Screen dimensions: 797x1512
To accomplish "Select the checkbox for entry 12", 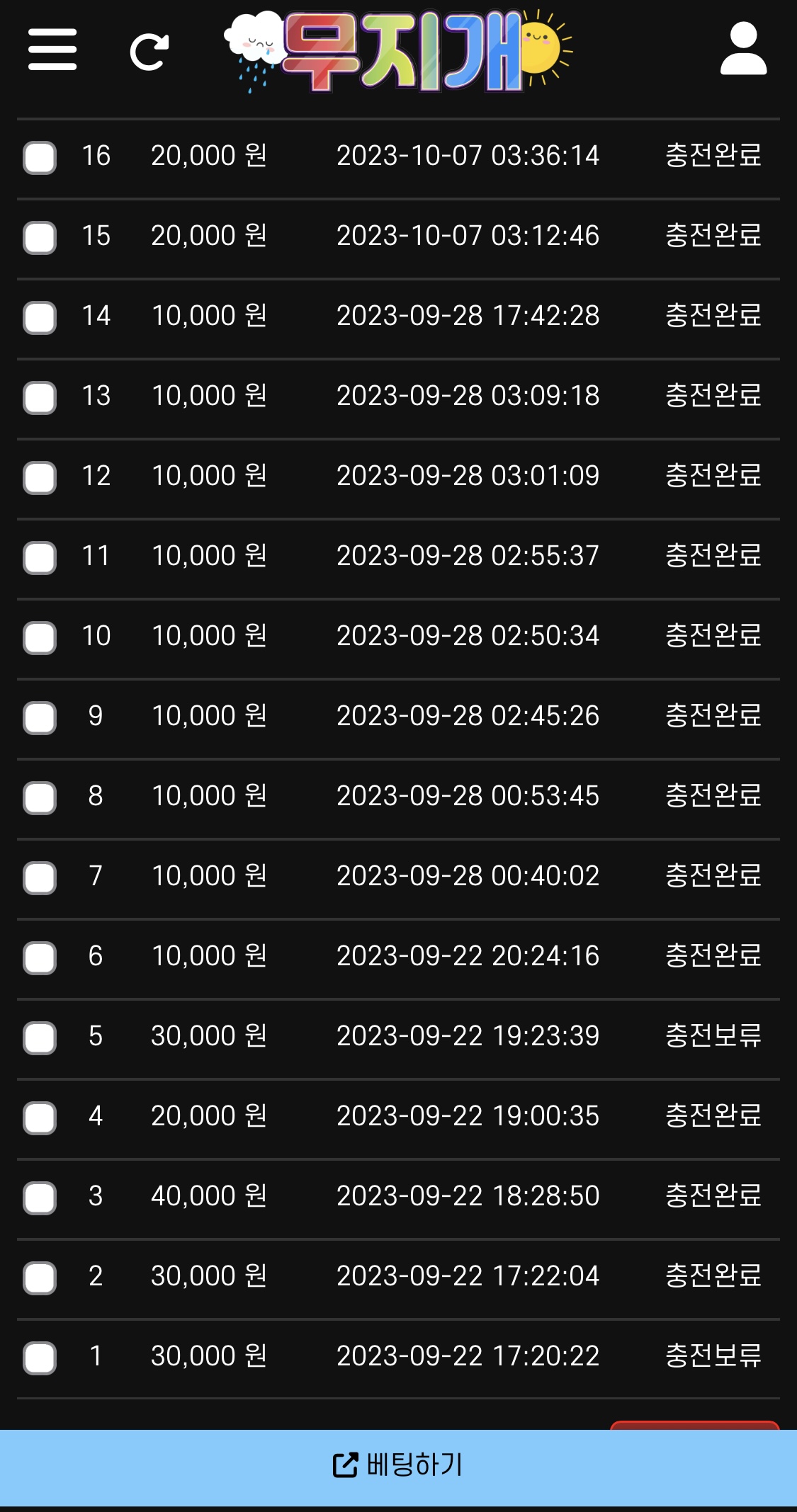I will pos(40,477).
